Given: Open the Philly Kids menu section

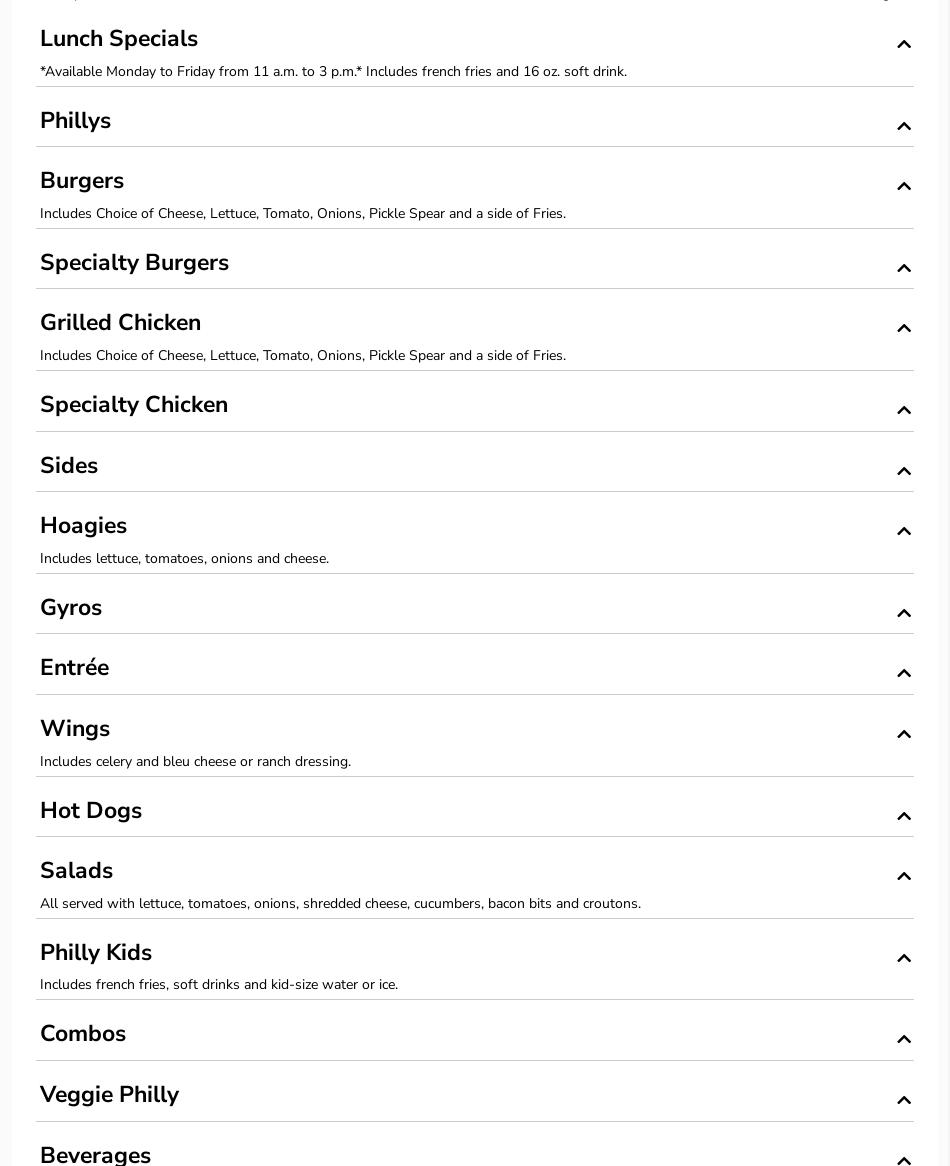Looking at the screenshot, I should 904,958.
